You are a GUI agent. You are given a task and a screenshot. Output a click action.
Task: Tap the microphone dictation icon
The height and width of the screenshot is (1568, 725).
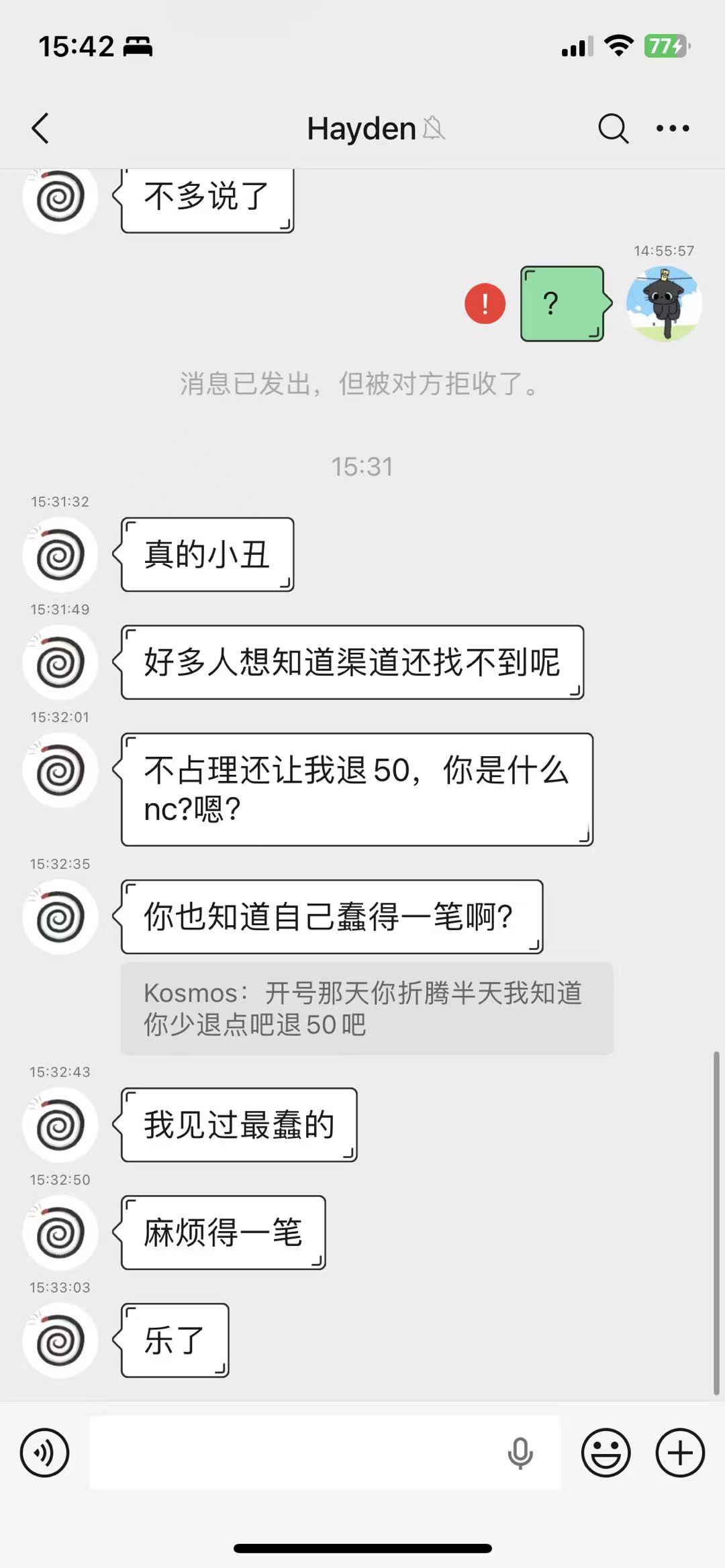[520, 1453]
